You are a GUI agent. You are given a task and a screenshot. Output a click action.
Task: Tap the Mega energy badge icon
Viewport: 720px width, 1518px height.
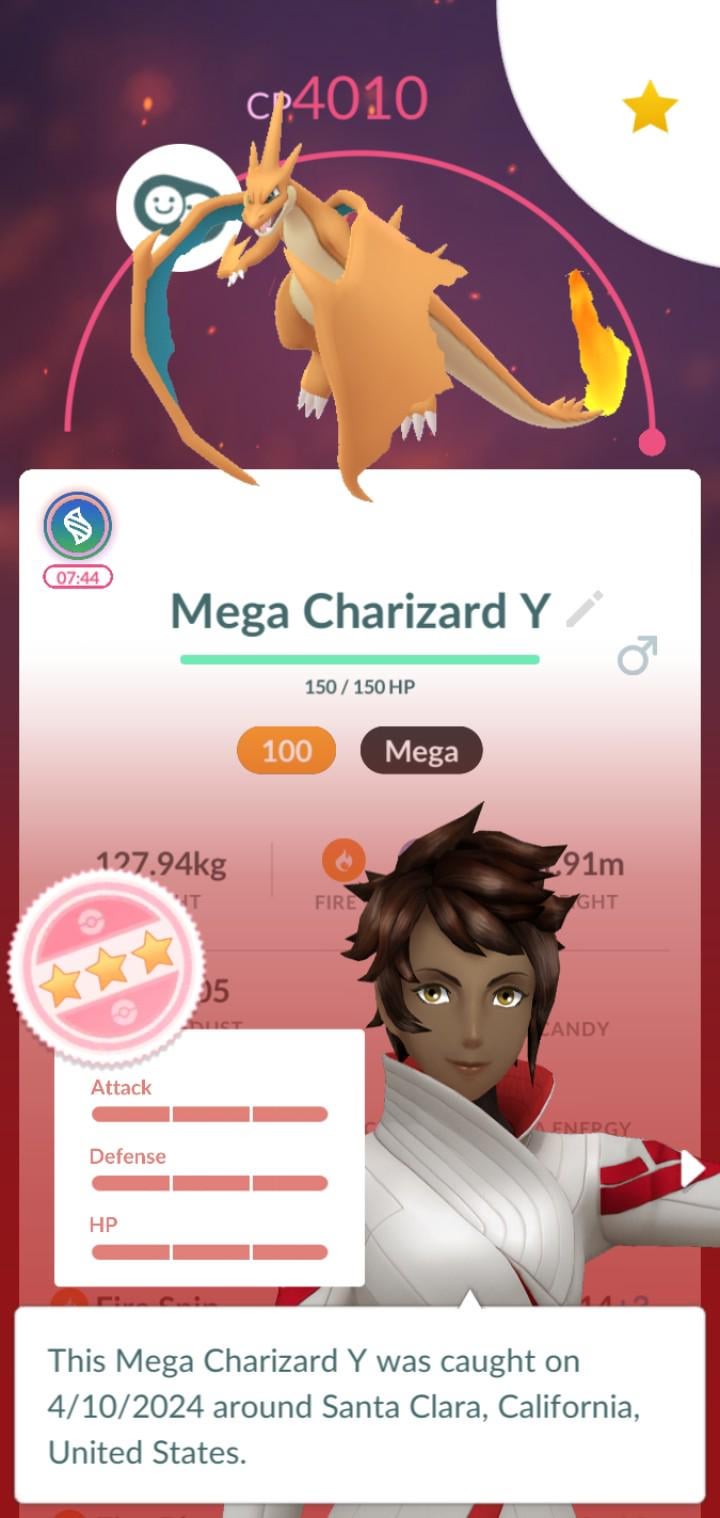coord(77,526)
